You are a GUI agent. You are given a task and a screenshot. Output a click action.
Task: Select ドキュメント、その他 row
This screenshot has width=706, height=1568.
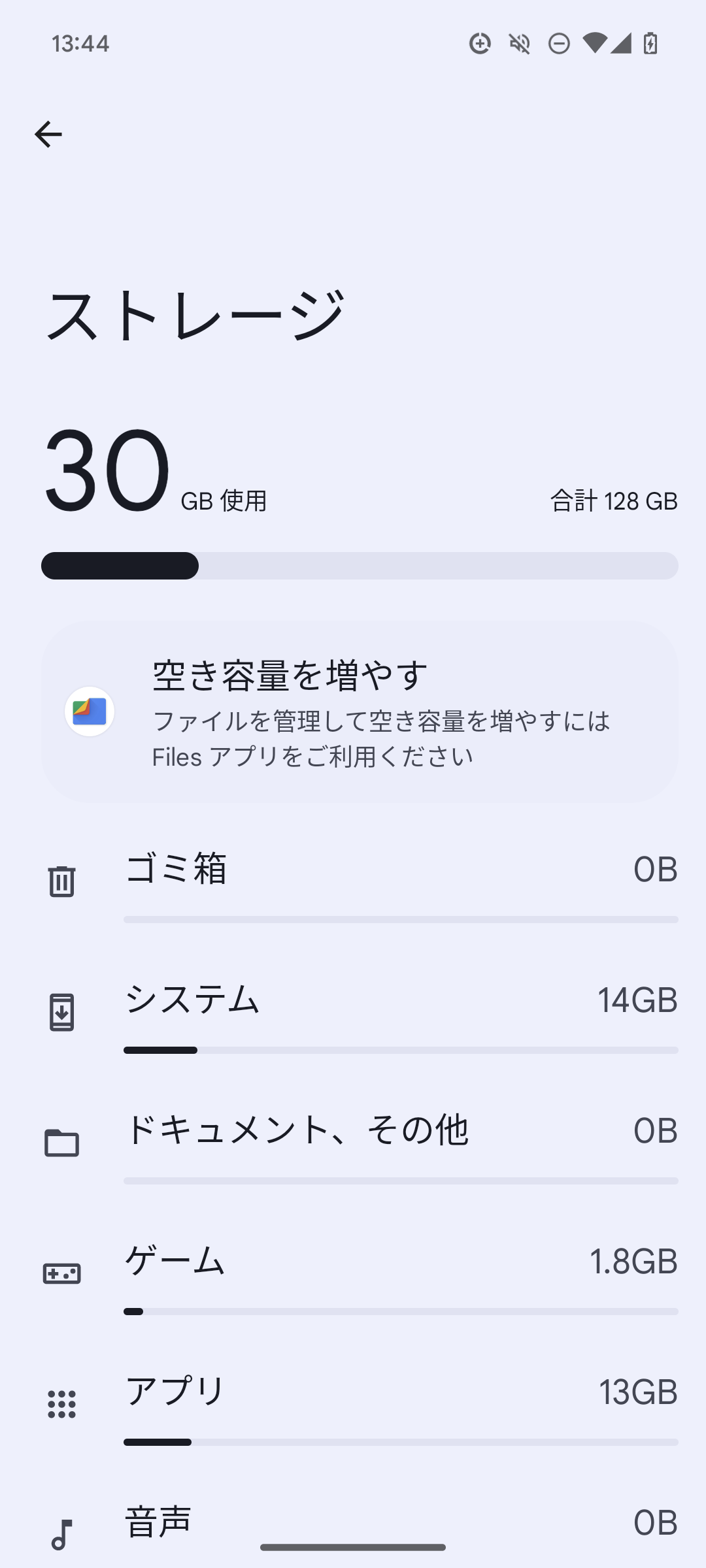353,1143
